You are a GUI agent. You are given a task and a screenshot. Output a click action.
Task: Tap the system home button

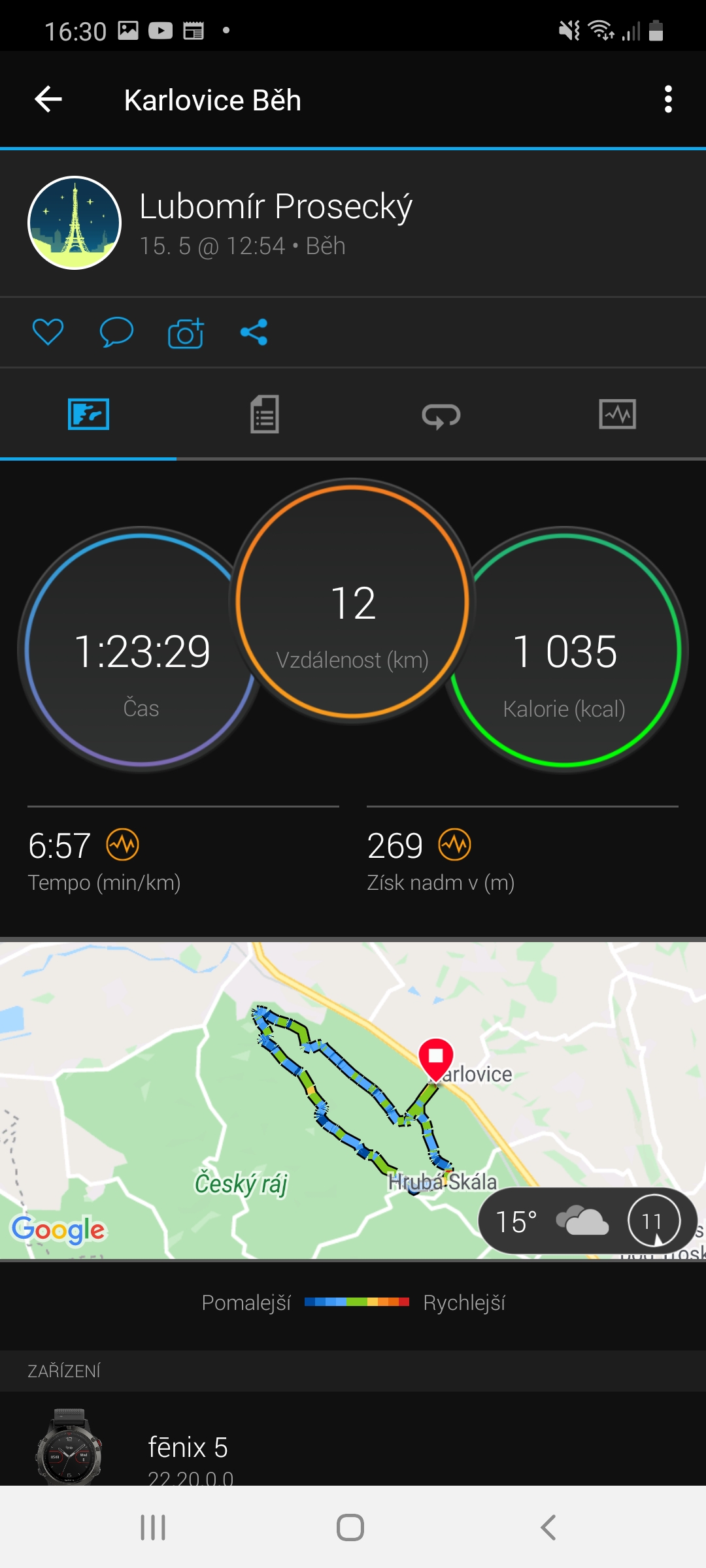tap(350, 1527)
